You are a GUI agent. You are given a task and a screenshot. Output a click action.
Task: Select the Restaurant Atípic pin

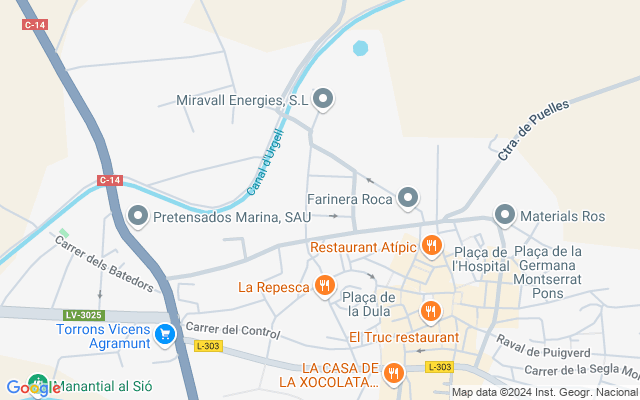coord(431,246)
